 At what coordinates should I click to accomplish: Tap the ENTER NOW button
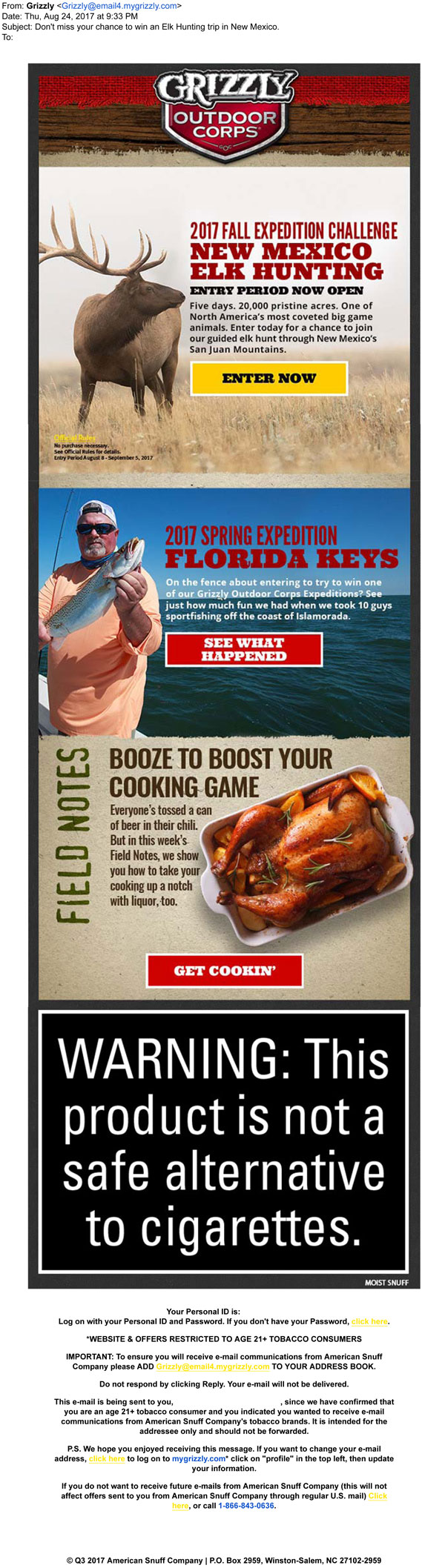point(268,378)
